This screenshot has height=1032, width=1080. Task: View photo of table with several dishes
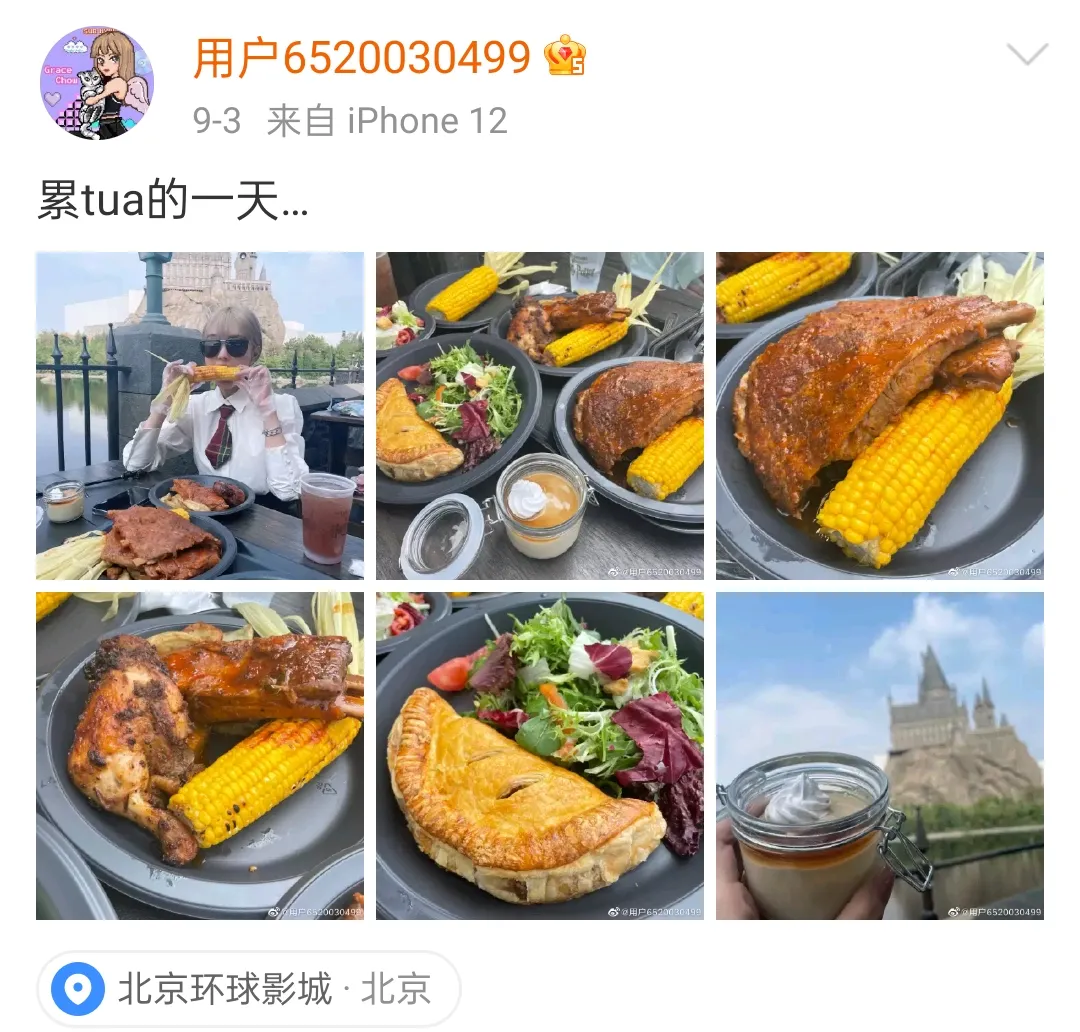tap(540, 416)
